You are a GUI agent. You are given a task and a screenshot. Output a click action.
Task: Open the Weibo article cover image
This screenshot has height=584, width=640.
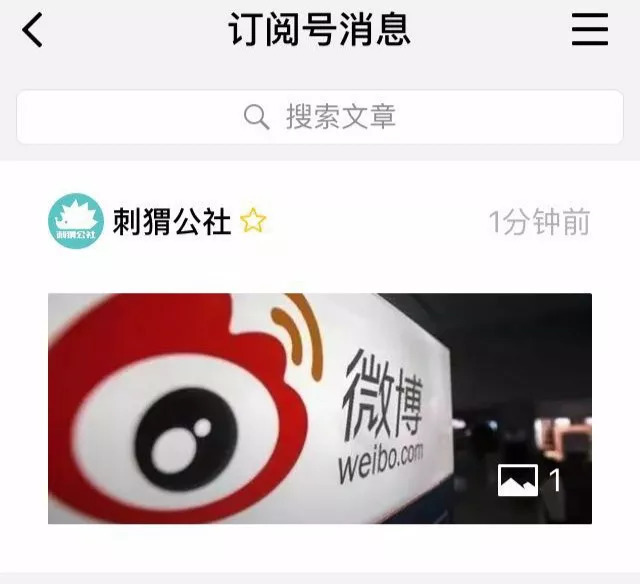pyautogui.click(x=320, y=408)
